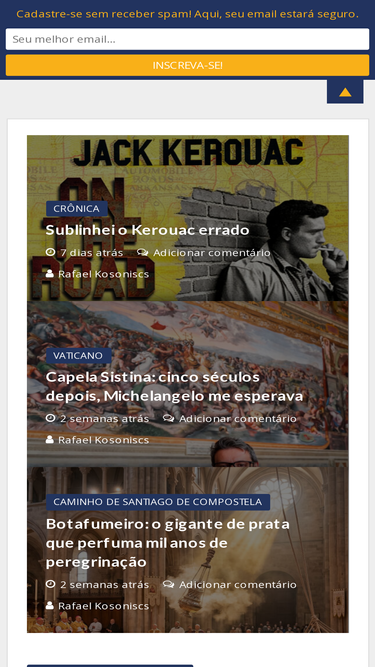The height and width of the screenshot is (667, 375).
Task: Tap the 'Seu melhor email' field
Action: click(x=187, y=39)
